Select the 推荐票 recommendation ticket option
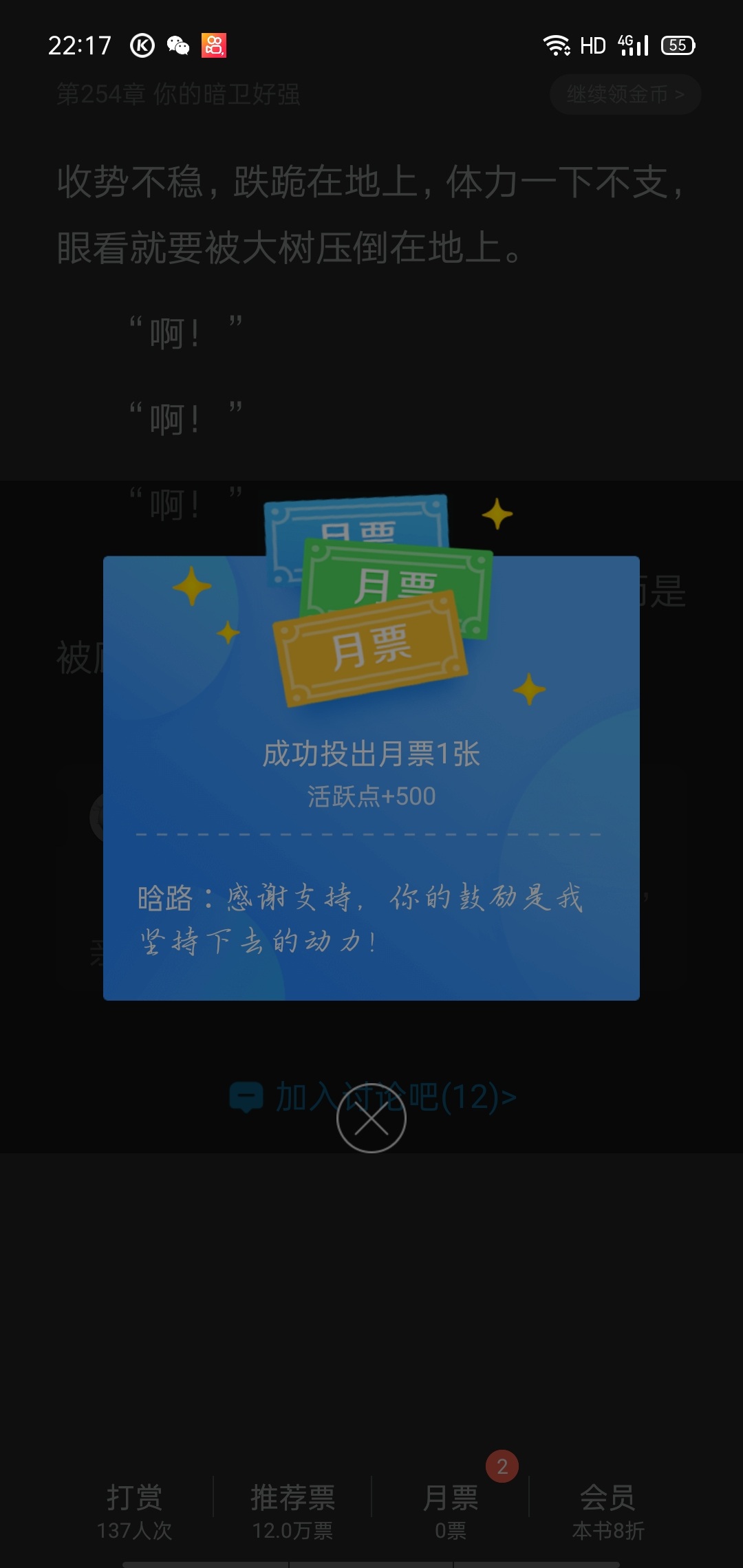 tap(292, 1511)
